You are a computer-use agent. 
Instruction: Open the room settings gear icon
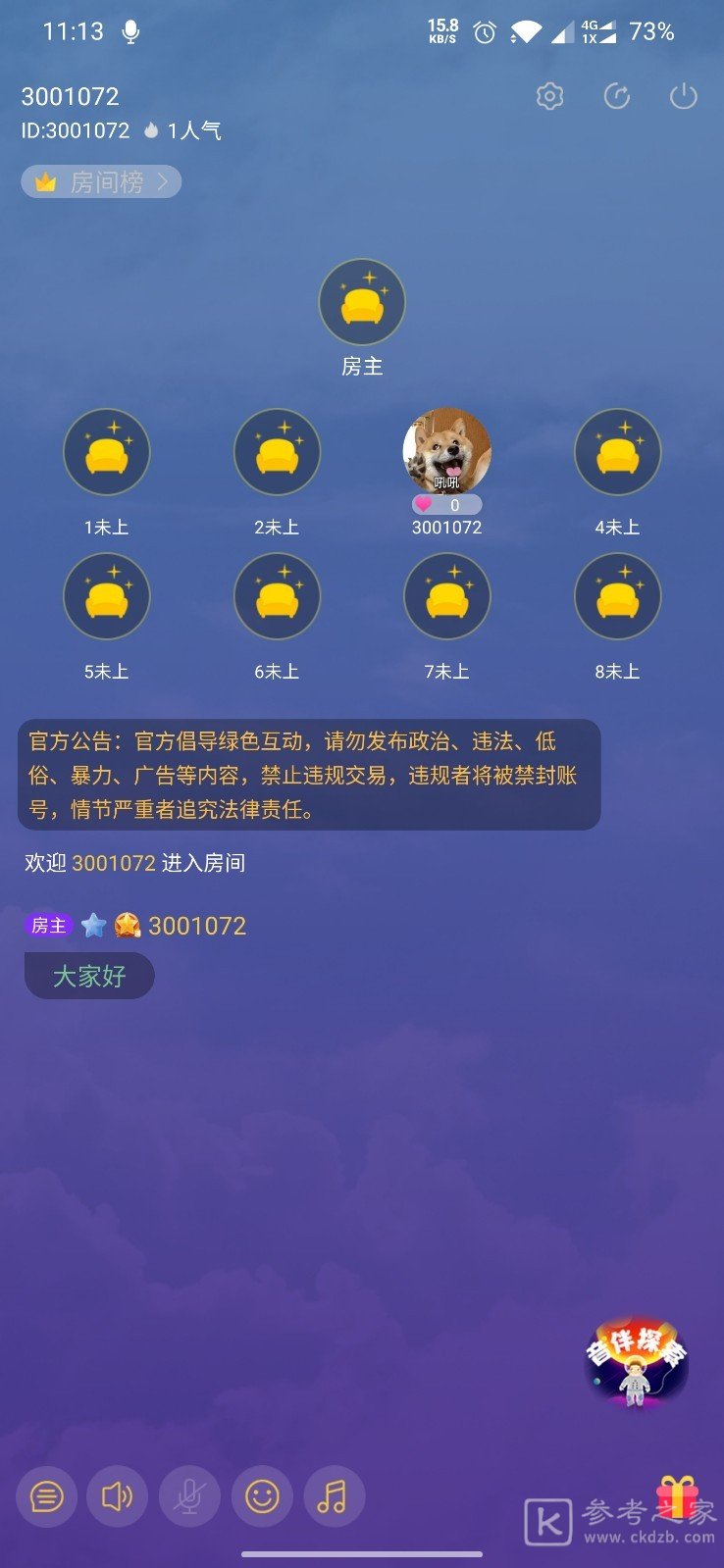tap(549, 95)
